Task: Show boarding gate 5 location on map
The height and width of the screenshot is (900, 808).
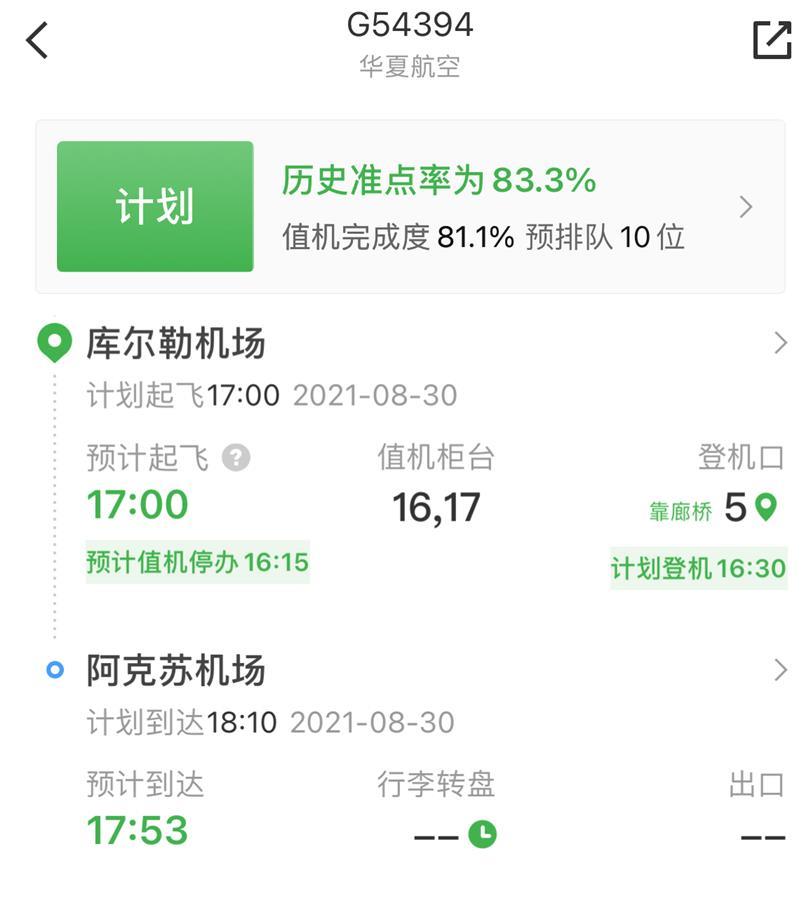Action: click(765, 507)
